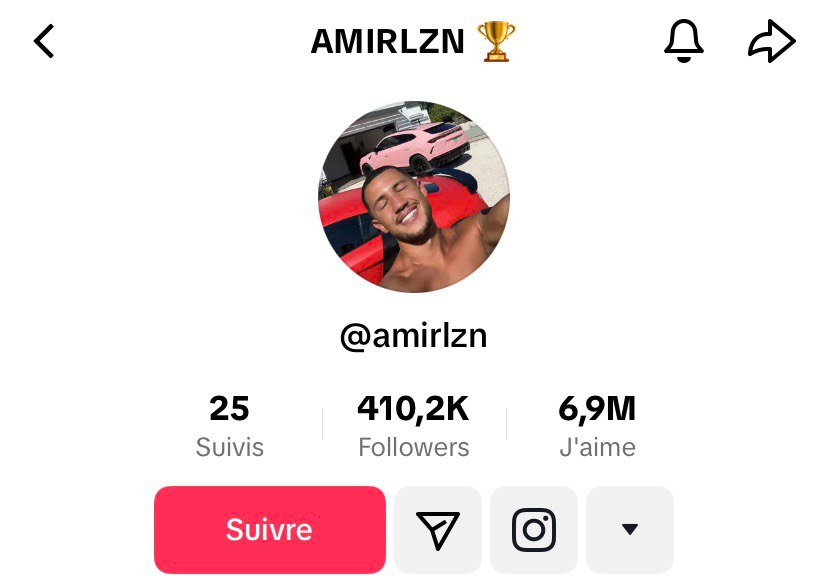Expand suggested accounts with the dropdown arrow
828x576 pixels.
point(629,529)
